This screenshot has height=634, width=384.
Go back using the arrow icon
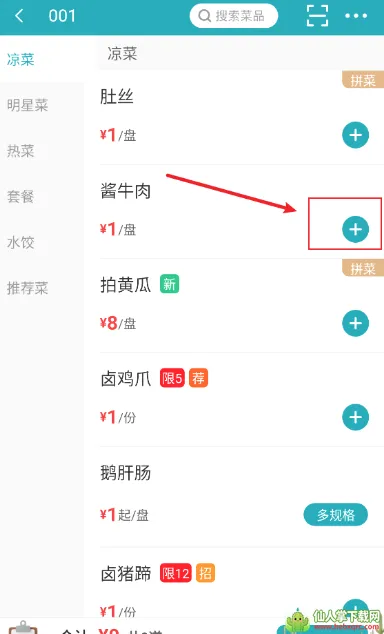pos(19,16)
